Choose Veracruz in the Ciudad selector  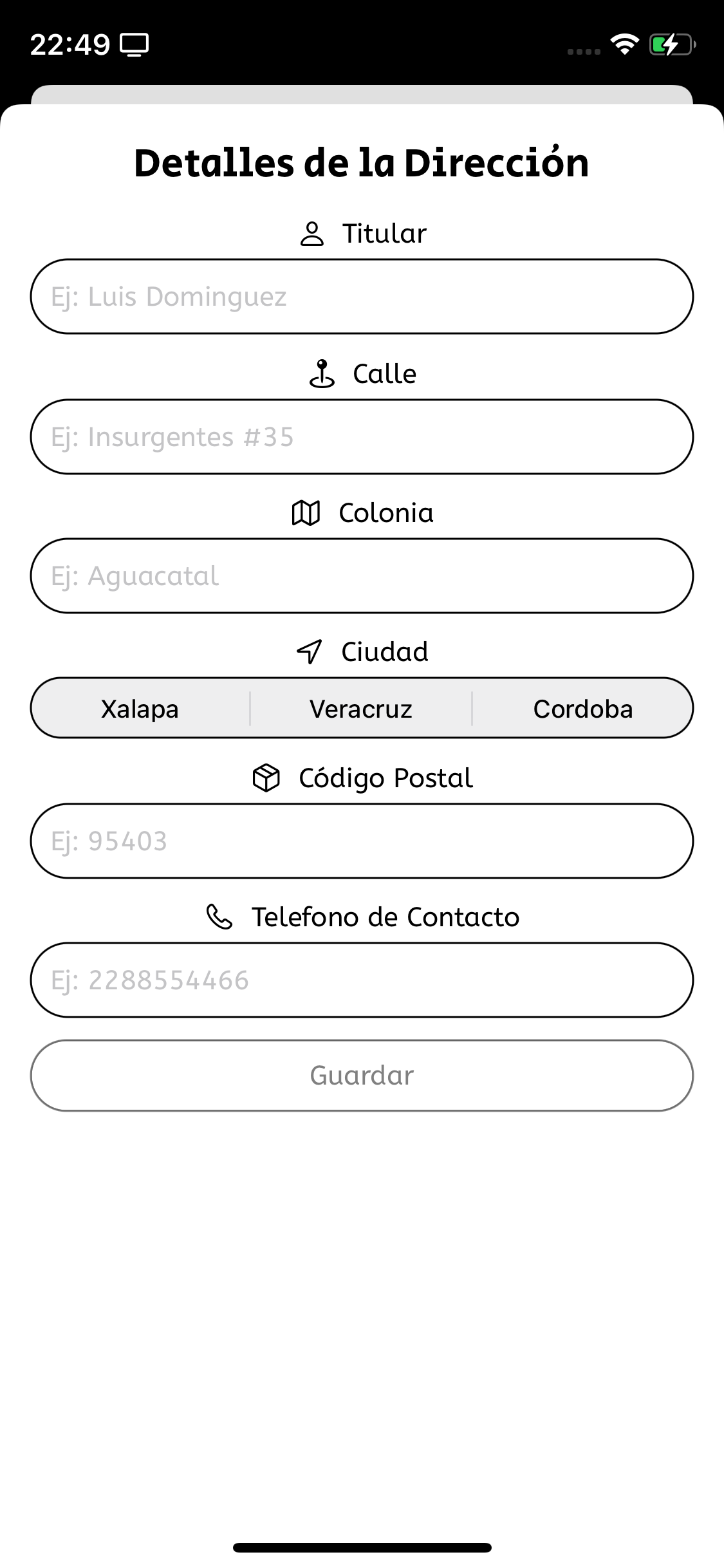coord(361,709)
